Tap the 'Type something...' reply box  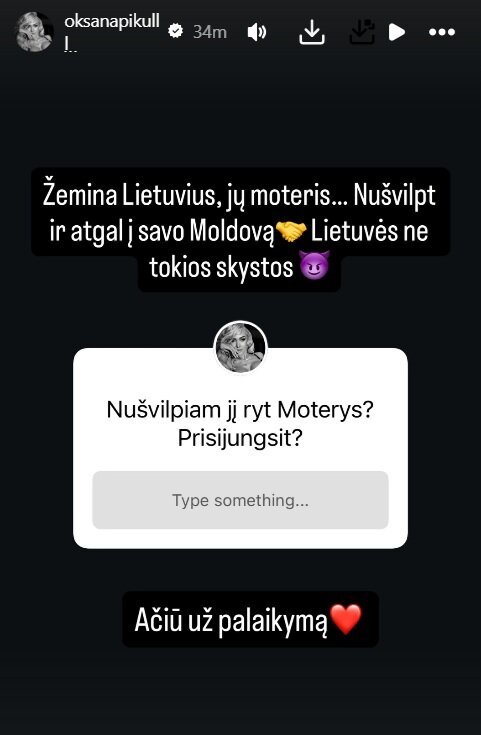coord(240,500)
